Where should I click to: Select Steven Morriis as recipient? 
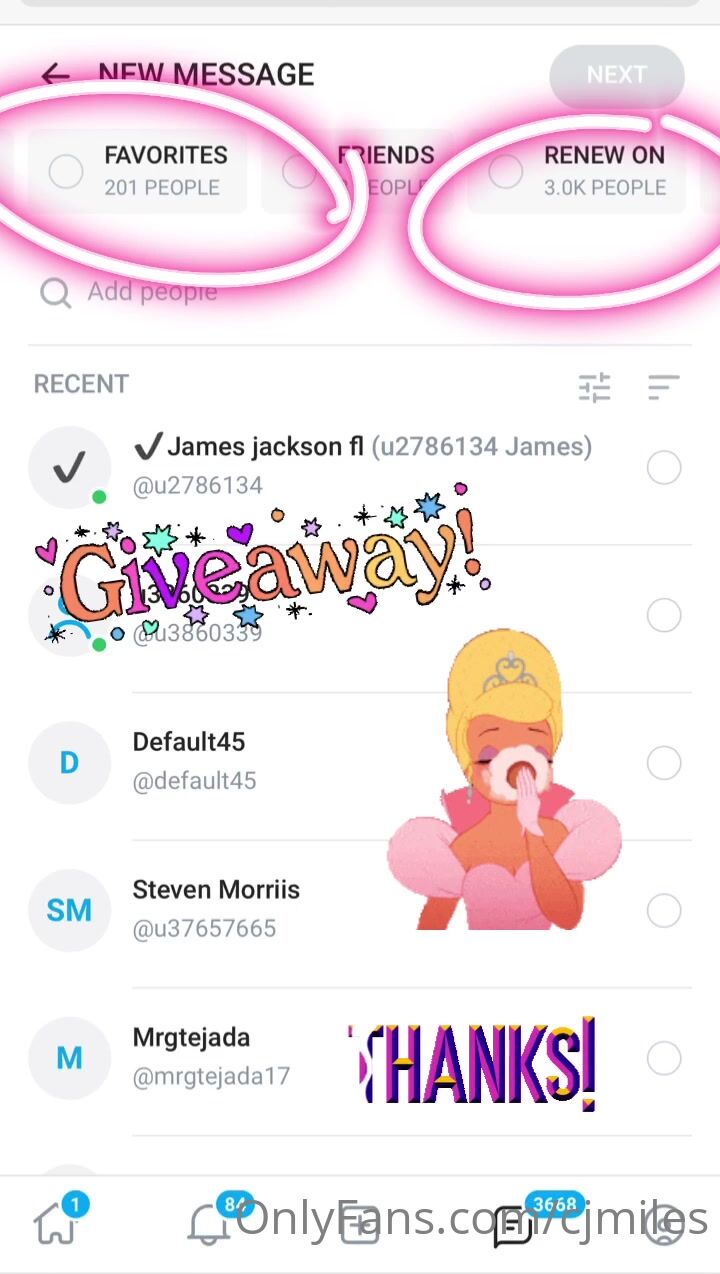(664, 910)
